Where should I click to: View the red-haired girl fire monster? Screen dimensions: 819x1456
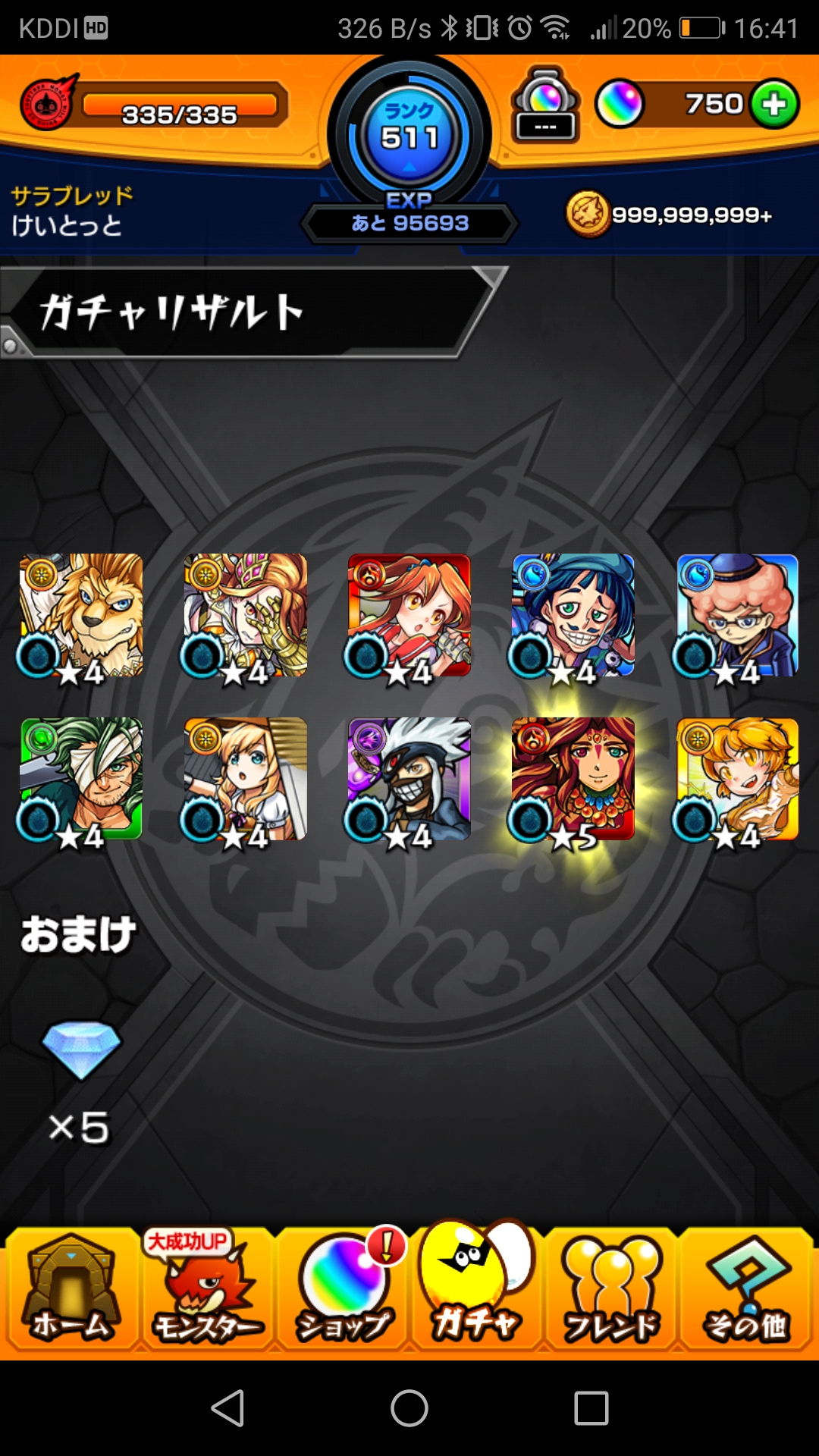pos(409,615)
